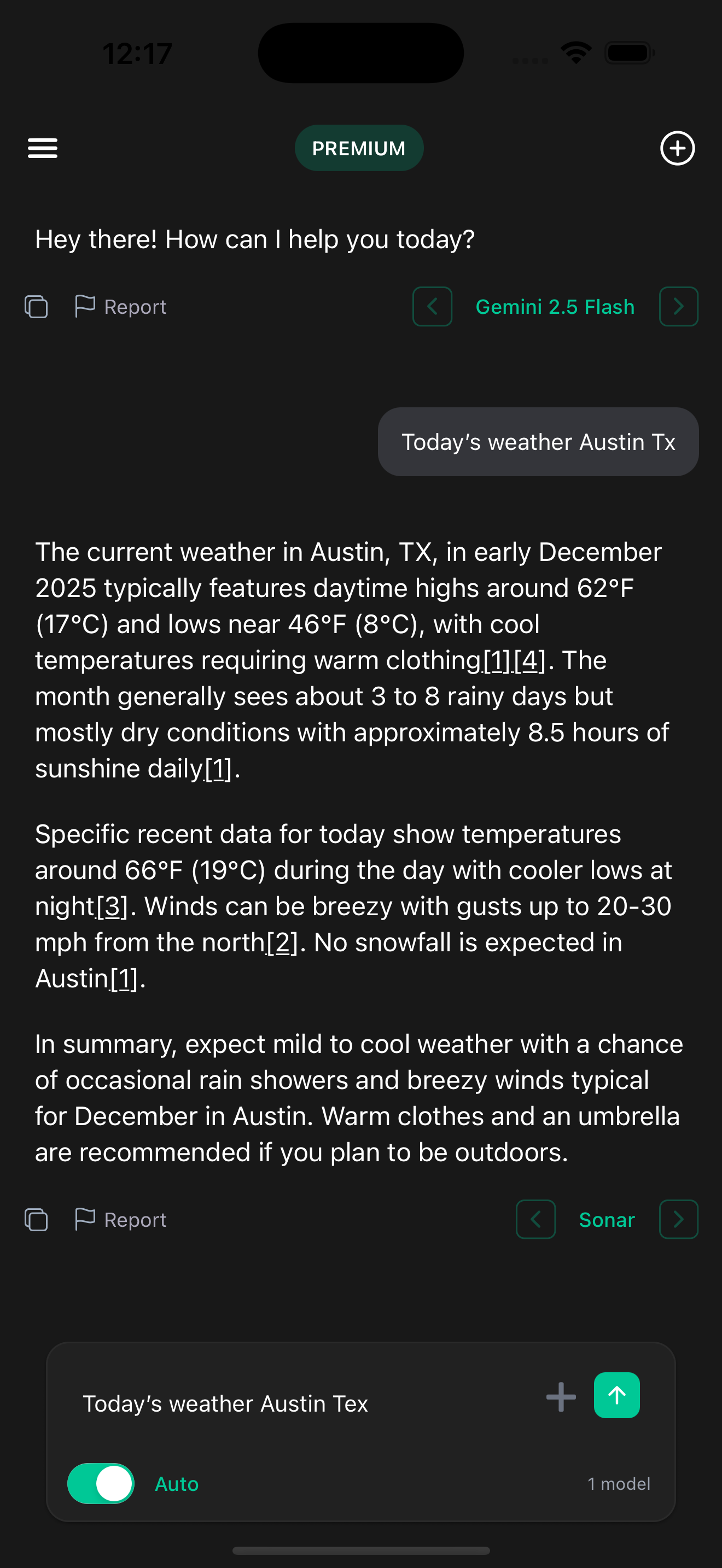This screenshot has height=1568, width=722.
Task: Send the typed message
Action: [616, 1395]
